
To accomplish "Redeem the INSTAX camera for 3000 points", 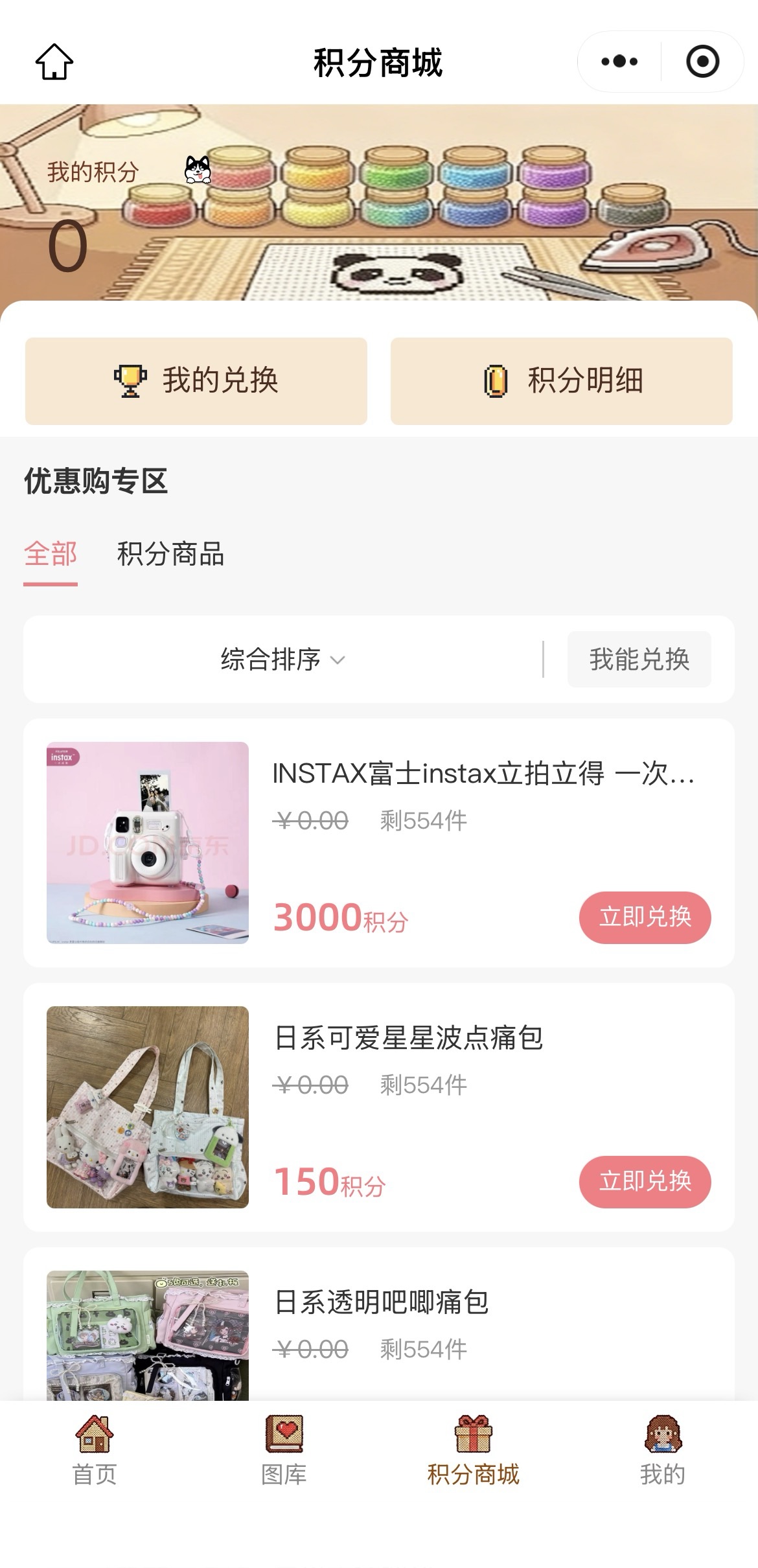I will [645, 917].
